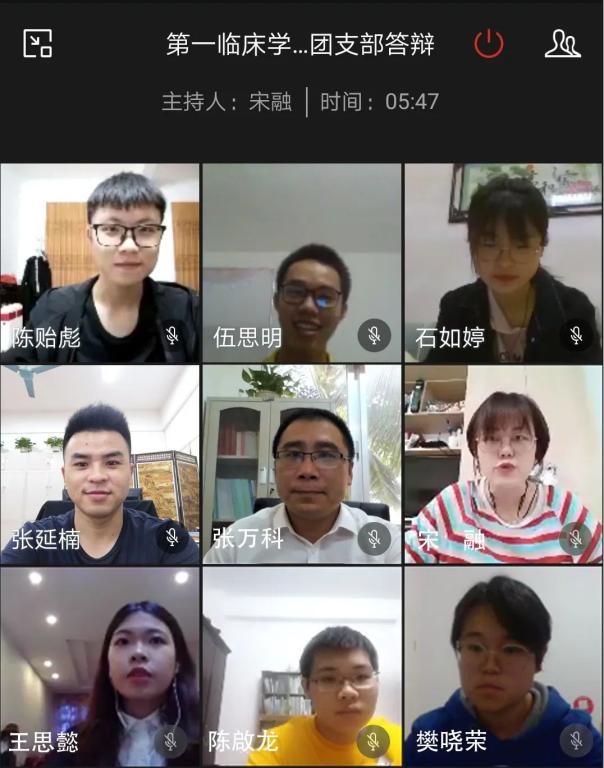Image resolution: width=604 pixels, height=768 pixels.
Task: Select host 宋融's video tile
Action: (x=503, y=463)
